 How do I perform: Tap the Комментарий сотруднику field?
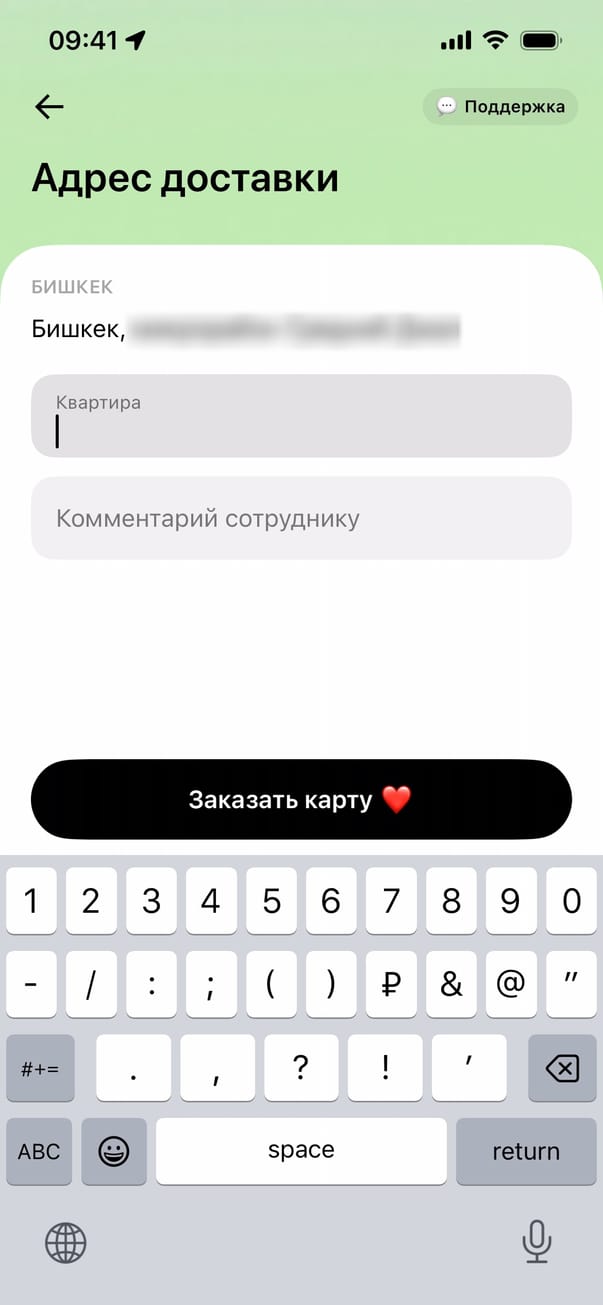[301, 518]
